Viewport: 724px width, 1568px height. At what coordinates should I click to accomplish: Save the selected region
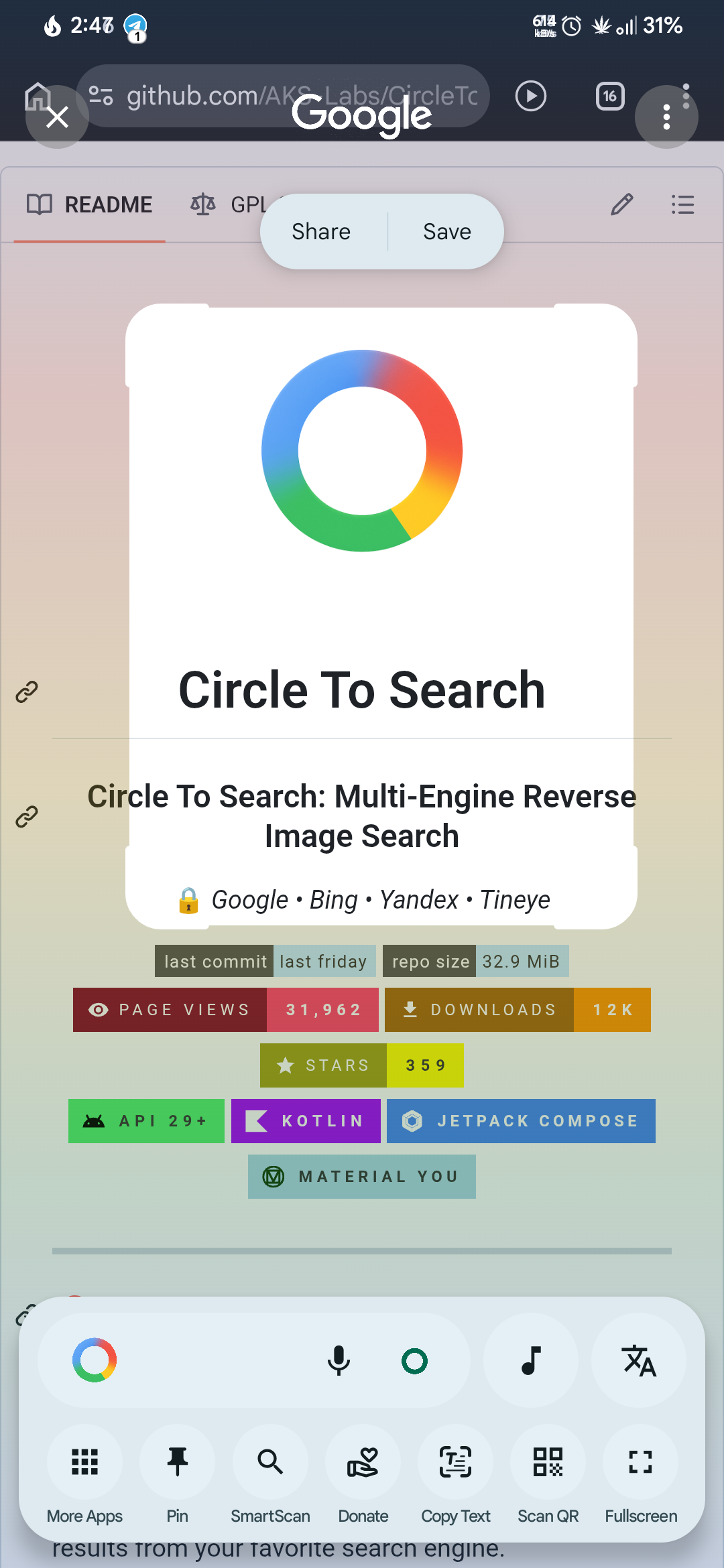tap(446, 232)
